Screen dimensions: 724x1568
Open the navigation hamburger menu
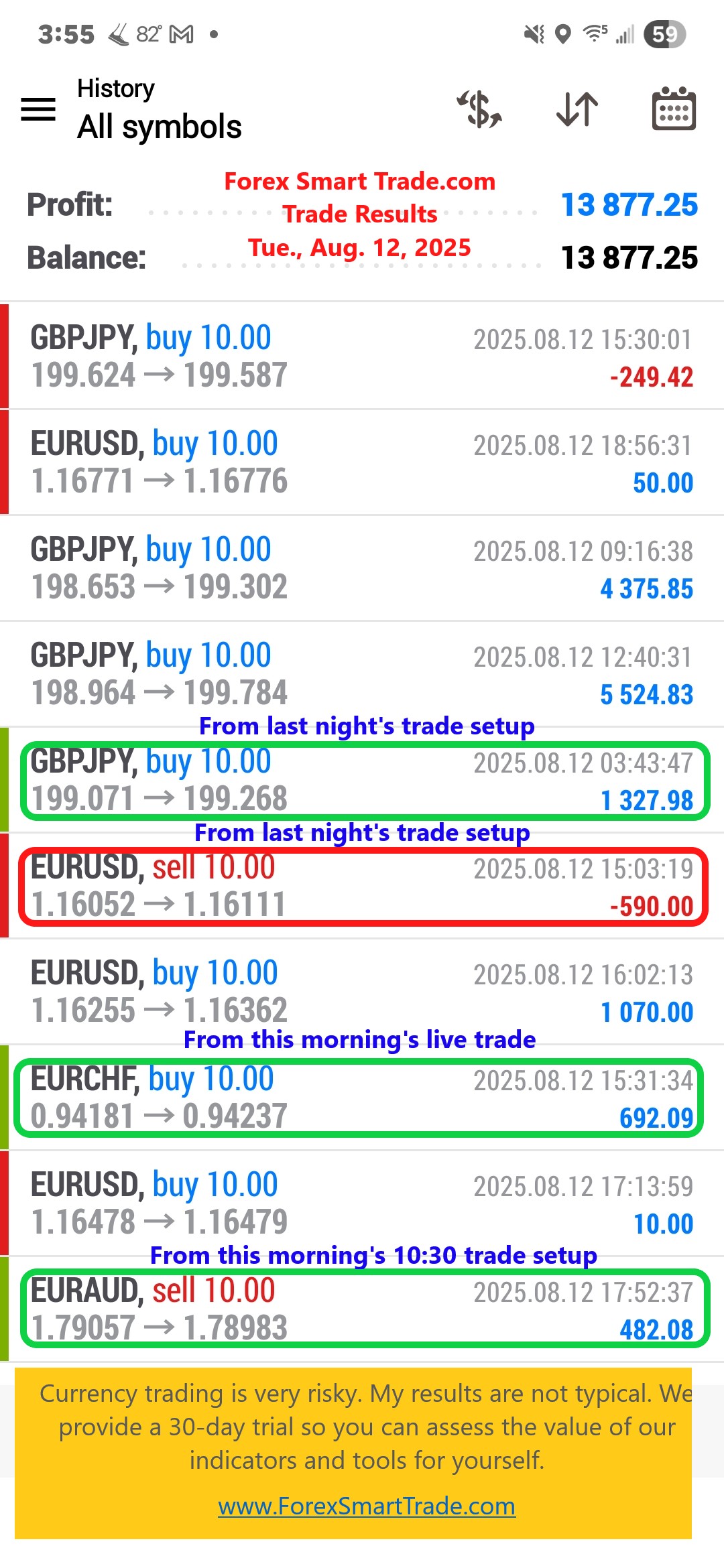(38, 109)
